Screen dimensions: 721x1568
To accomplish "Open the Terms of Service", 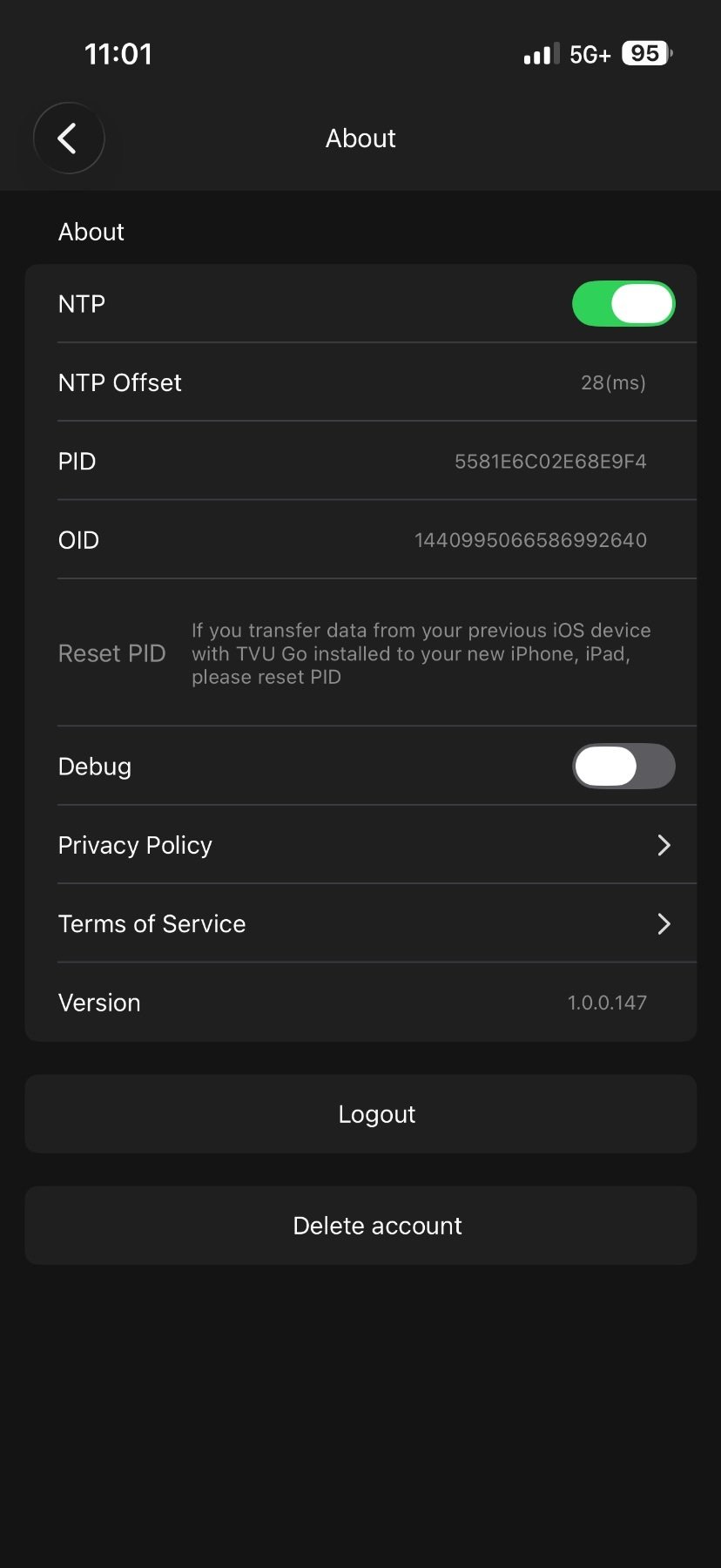I will (360, 923).
